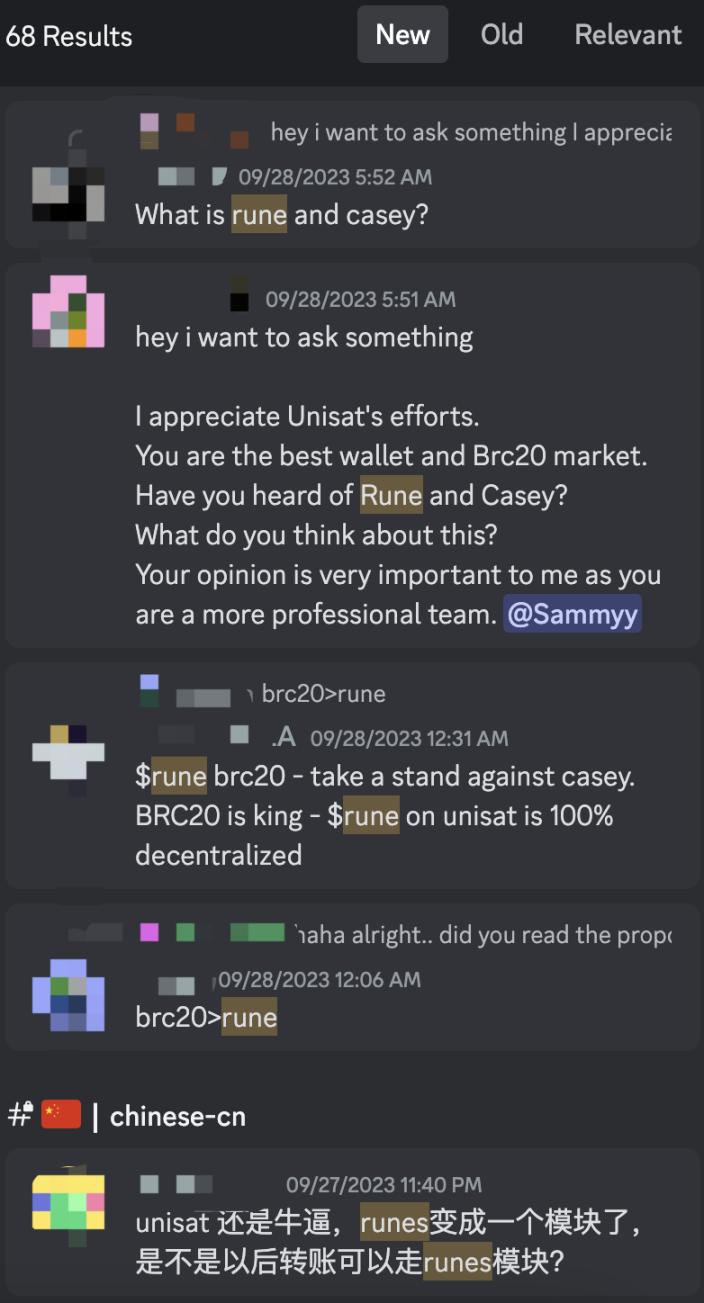Viewport: 704px width, 1303px height.
Task: Open the "What is rune and casey?" result
Action: pos(282,214)
